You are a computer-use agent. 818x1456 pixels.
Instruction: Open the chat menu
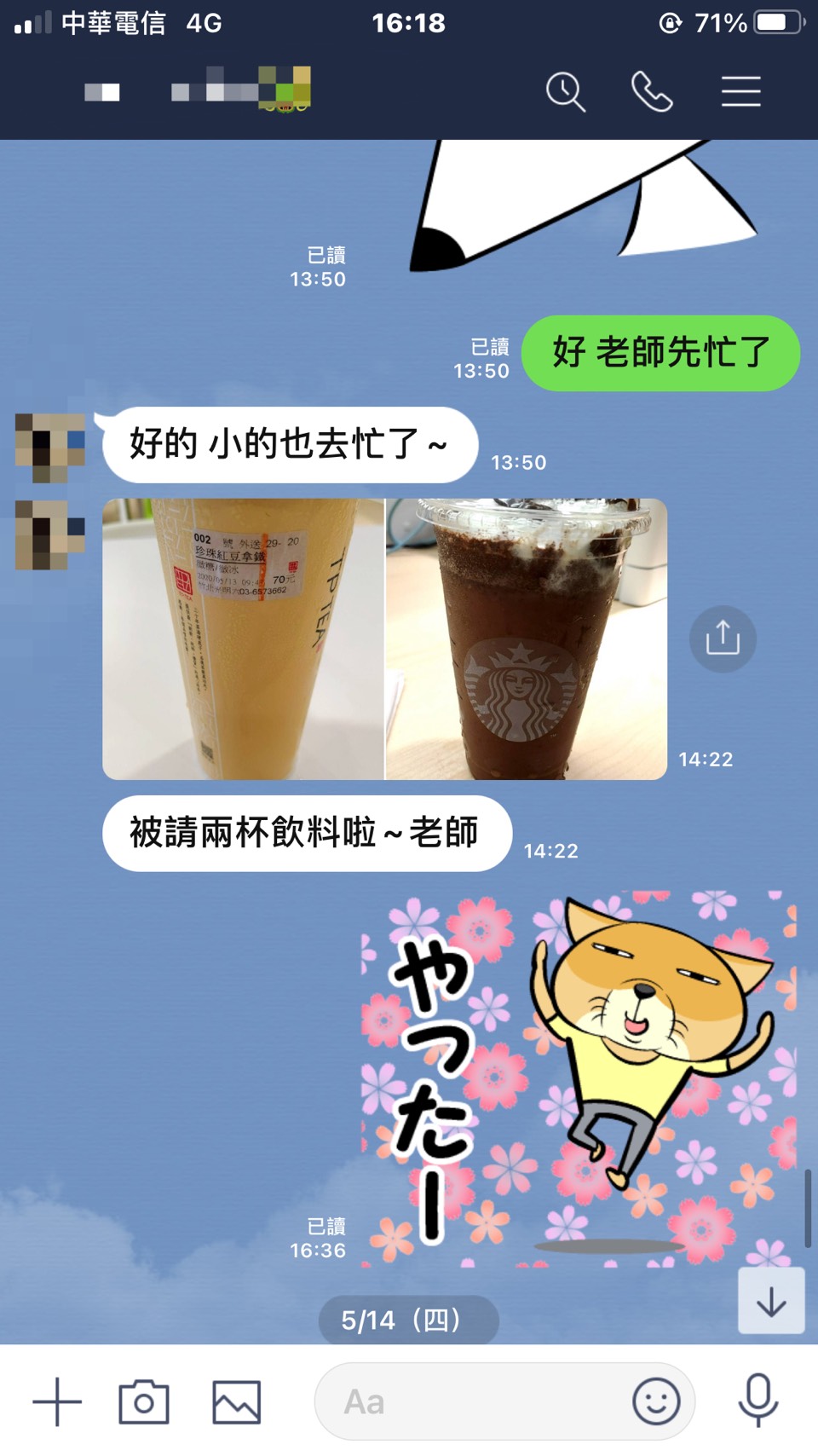740,91
